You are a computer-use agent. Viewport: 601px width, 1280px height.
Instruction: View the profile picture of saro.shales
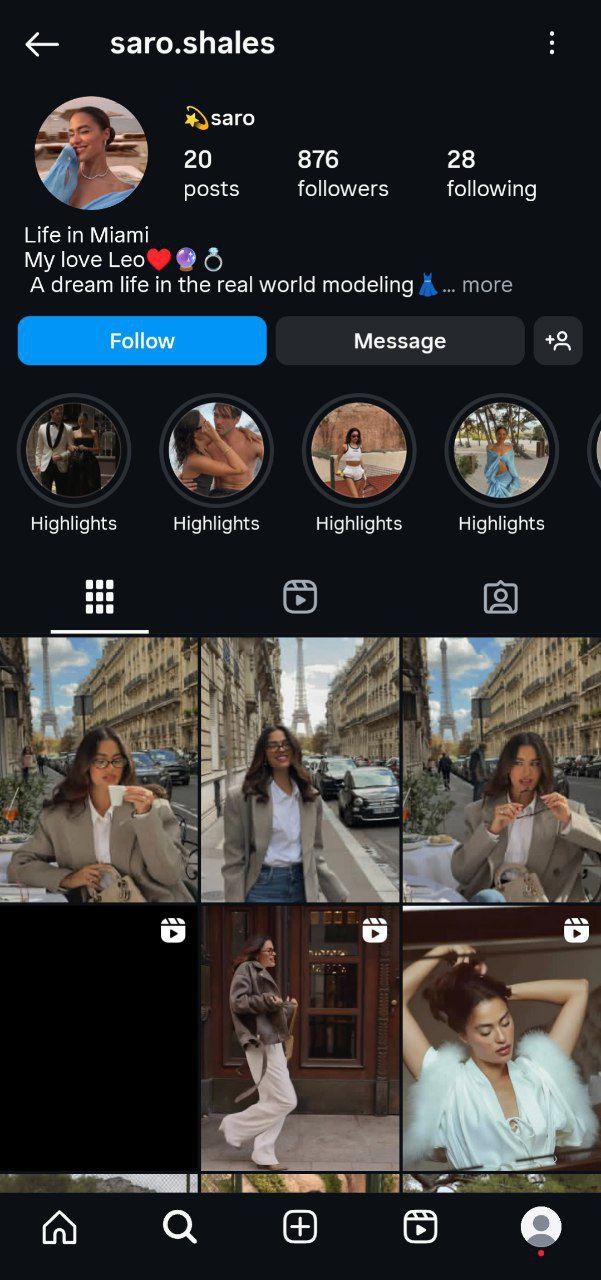pos(91,153)
